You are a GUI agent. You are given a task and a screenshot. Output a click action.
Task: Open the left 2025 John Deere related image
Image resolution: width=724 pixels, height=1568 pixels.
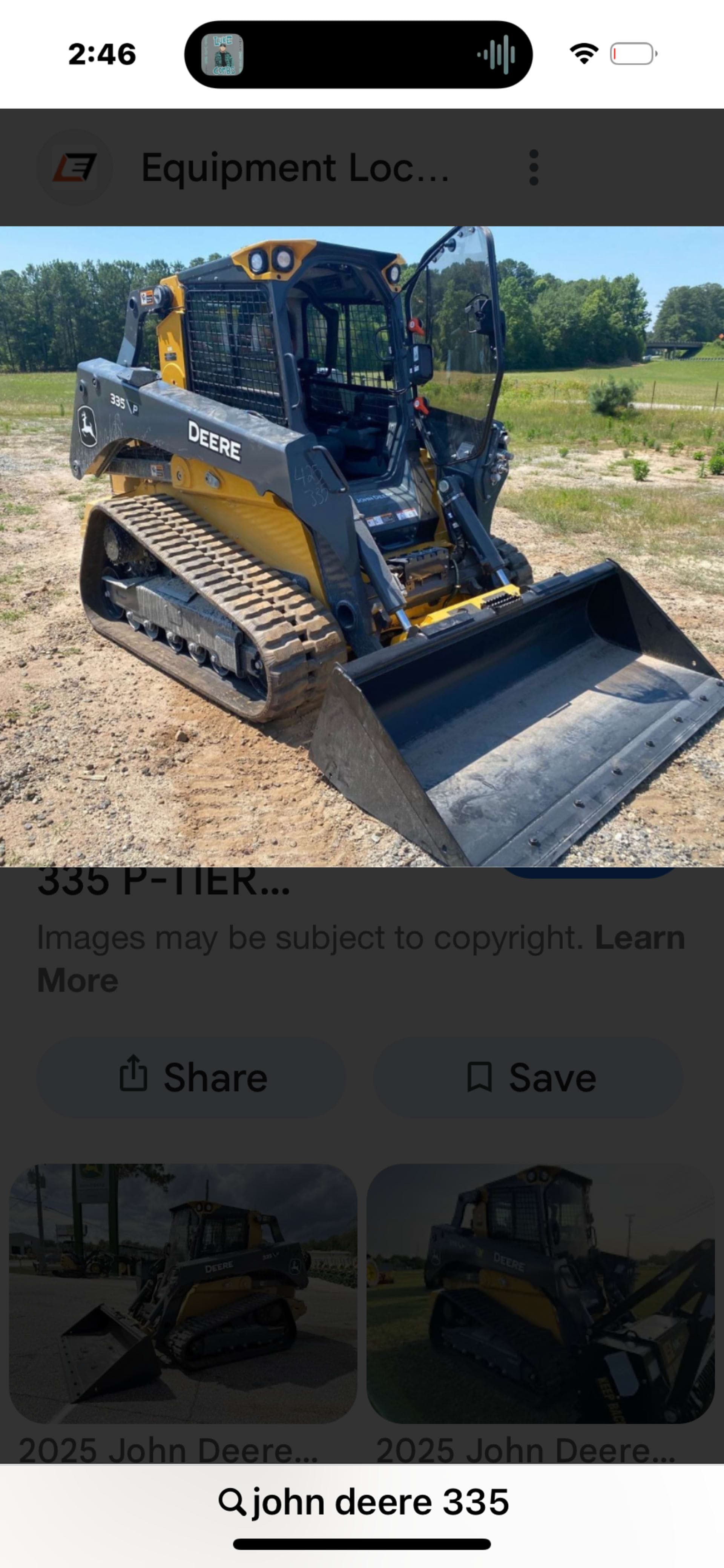pyautogui.click(x=183, y=1293)
